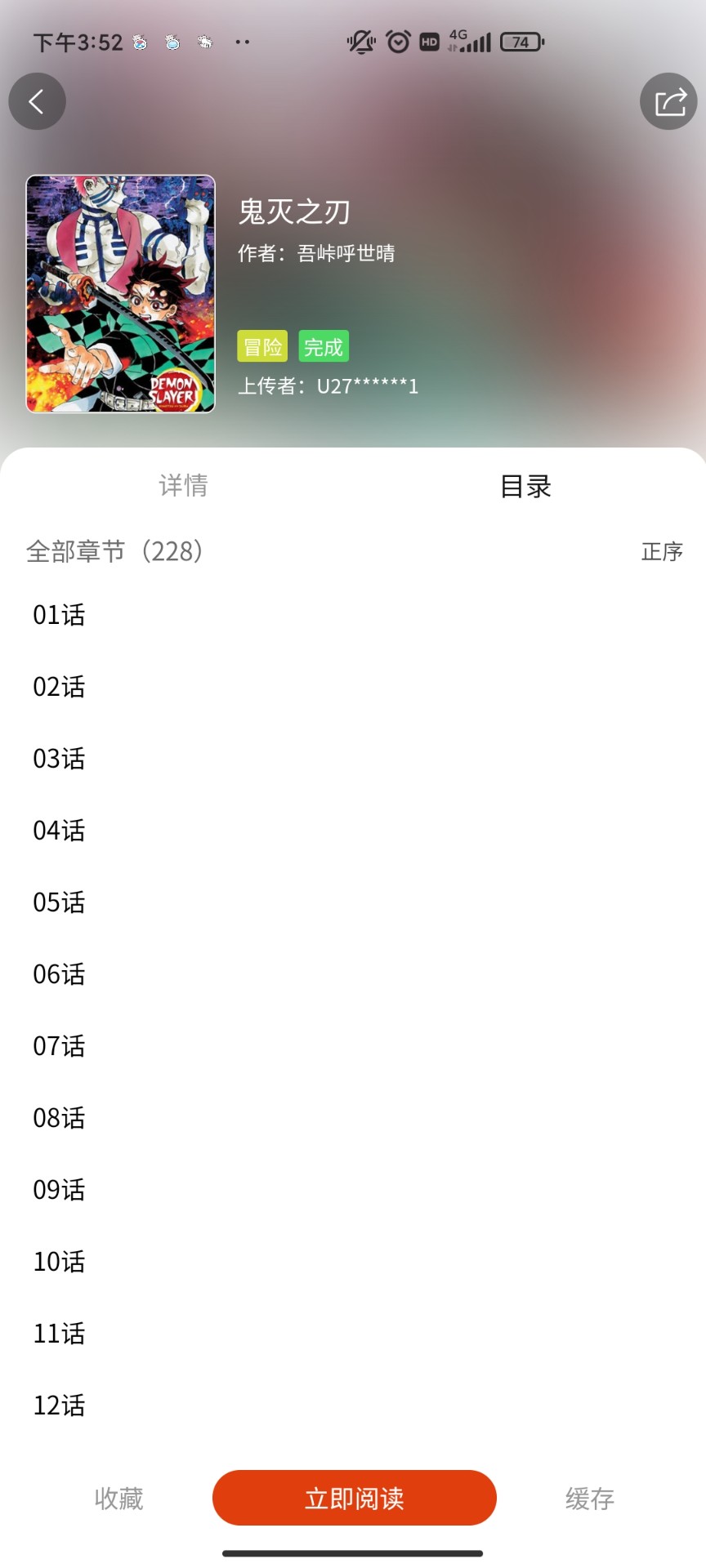This screenshot has height=1568, width=706.
Task: Tap 全部章节（228）chapter count label
Action: (113, 551)
